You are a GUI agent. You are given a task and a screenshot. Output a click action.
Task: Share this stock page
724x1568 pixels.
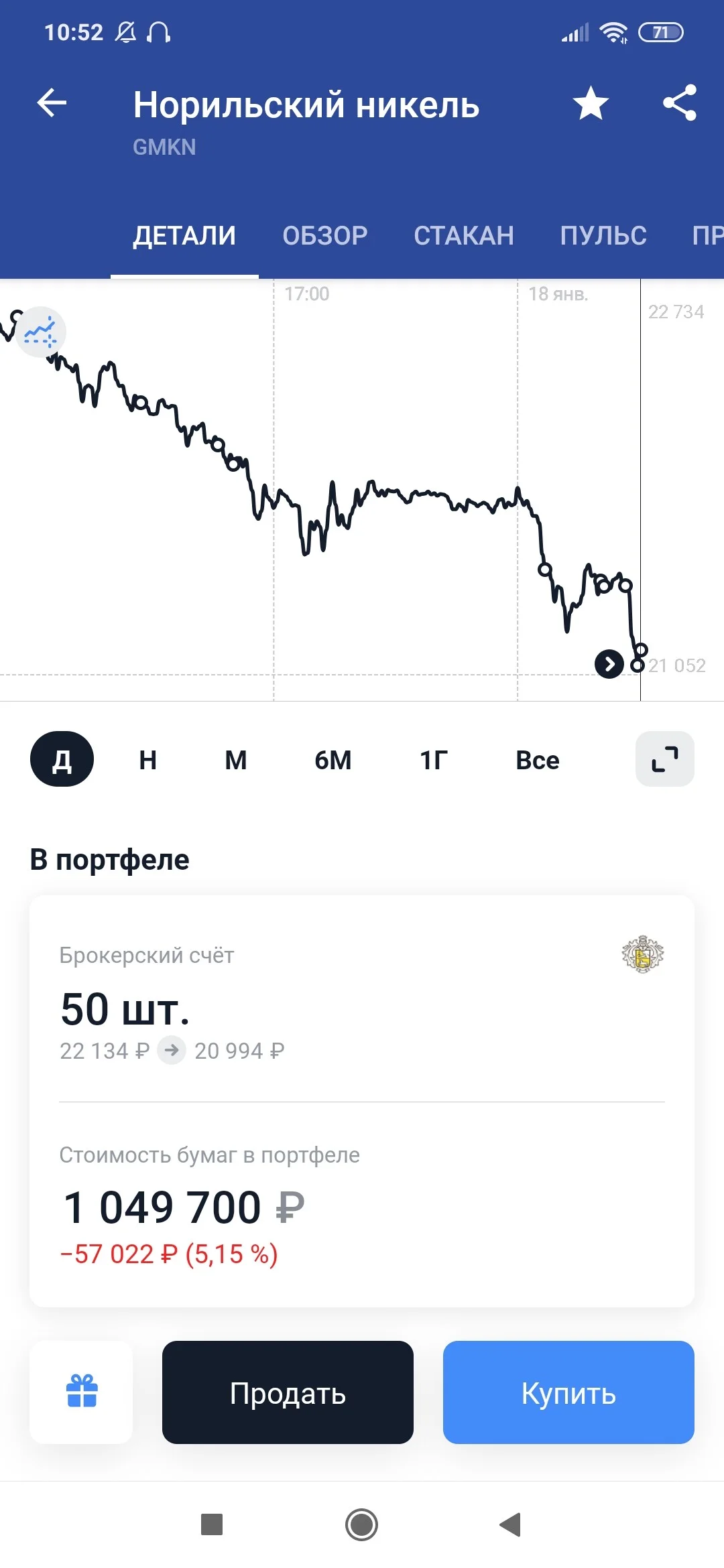(x=680, y=103)
